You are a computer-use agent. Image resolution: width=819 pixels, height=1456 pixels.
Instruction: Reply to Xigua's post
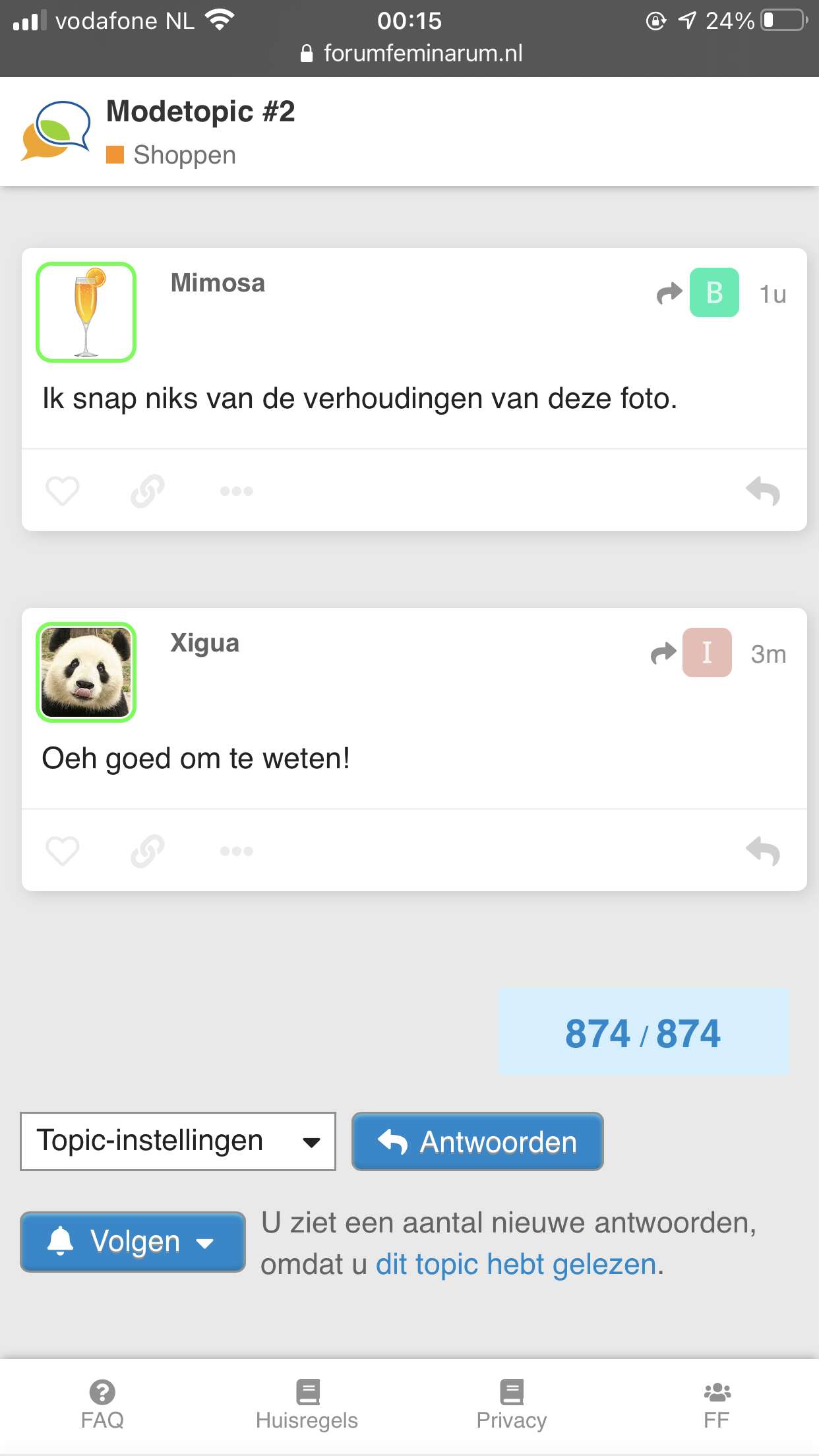(763, 851)
